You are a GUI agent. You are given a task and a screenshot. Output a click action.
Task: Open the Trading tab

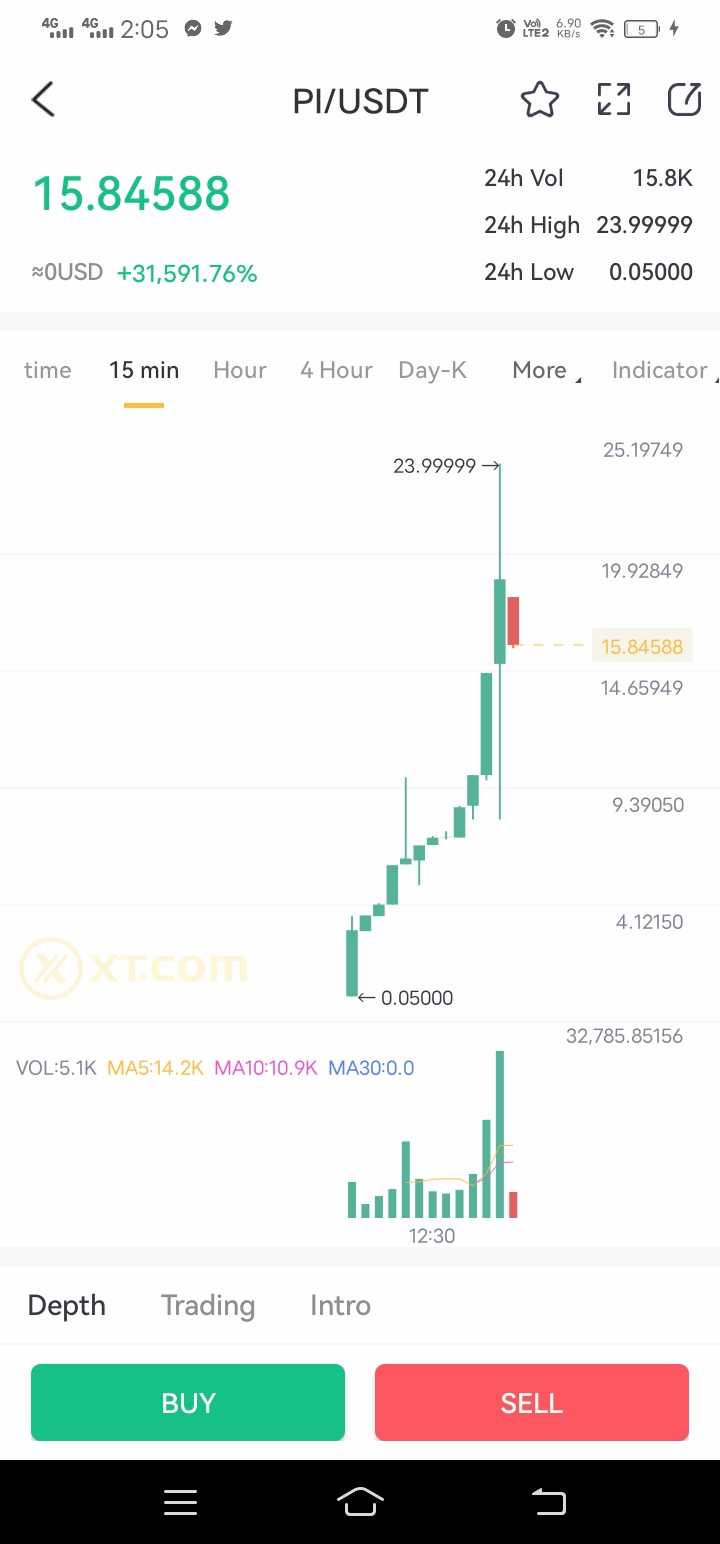click(x=208, y=1305)
